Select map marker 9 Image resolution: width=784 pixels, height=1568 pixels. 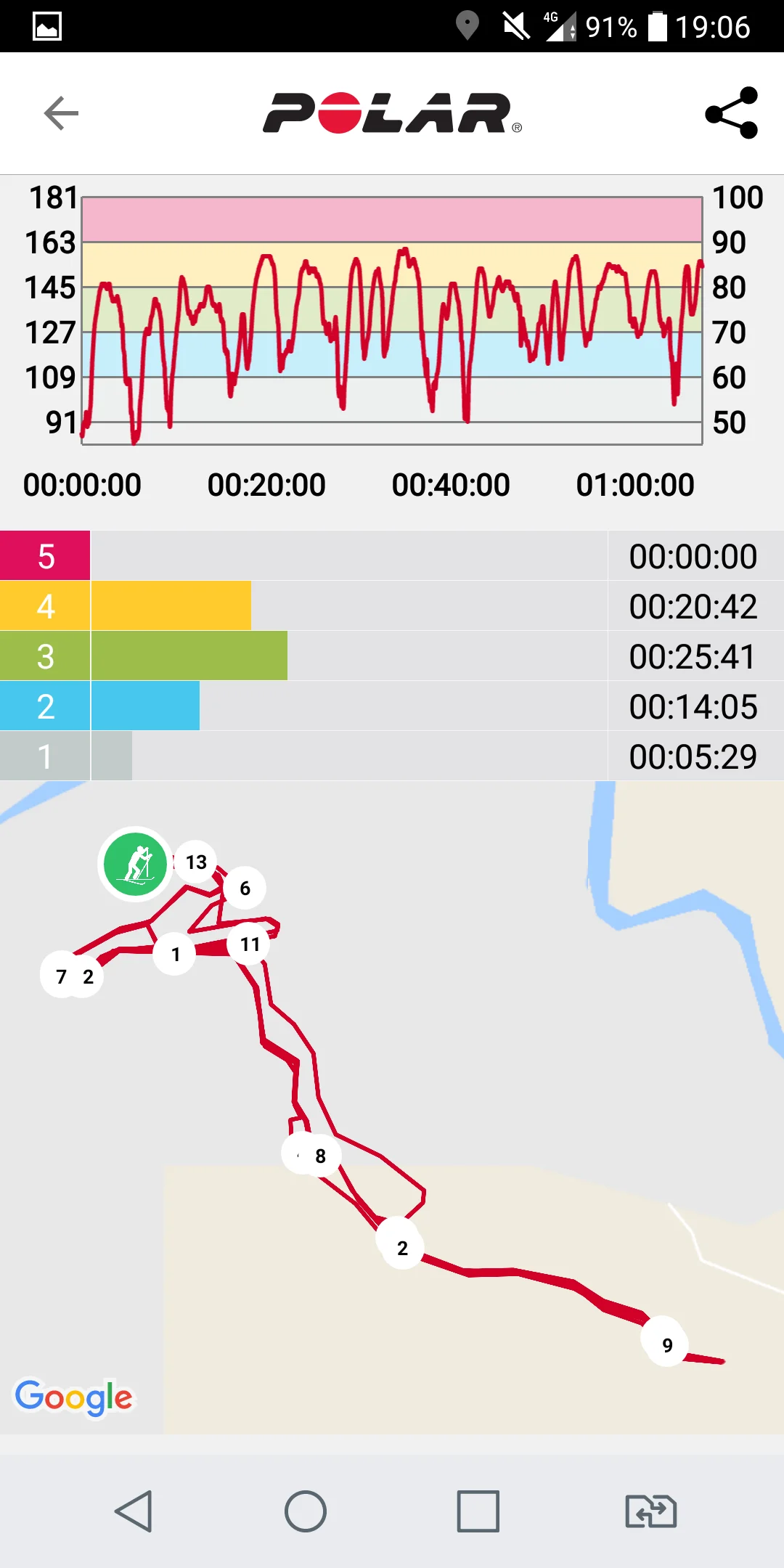pos(666,1345)
